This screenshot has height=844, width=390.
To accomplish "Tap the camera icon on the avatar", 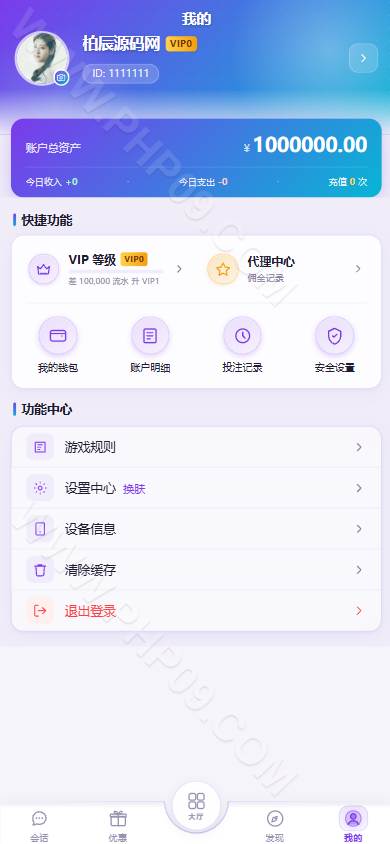I will pyautogui.click(x=61, y=78).
